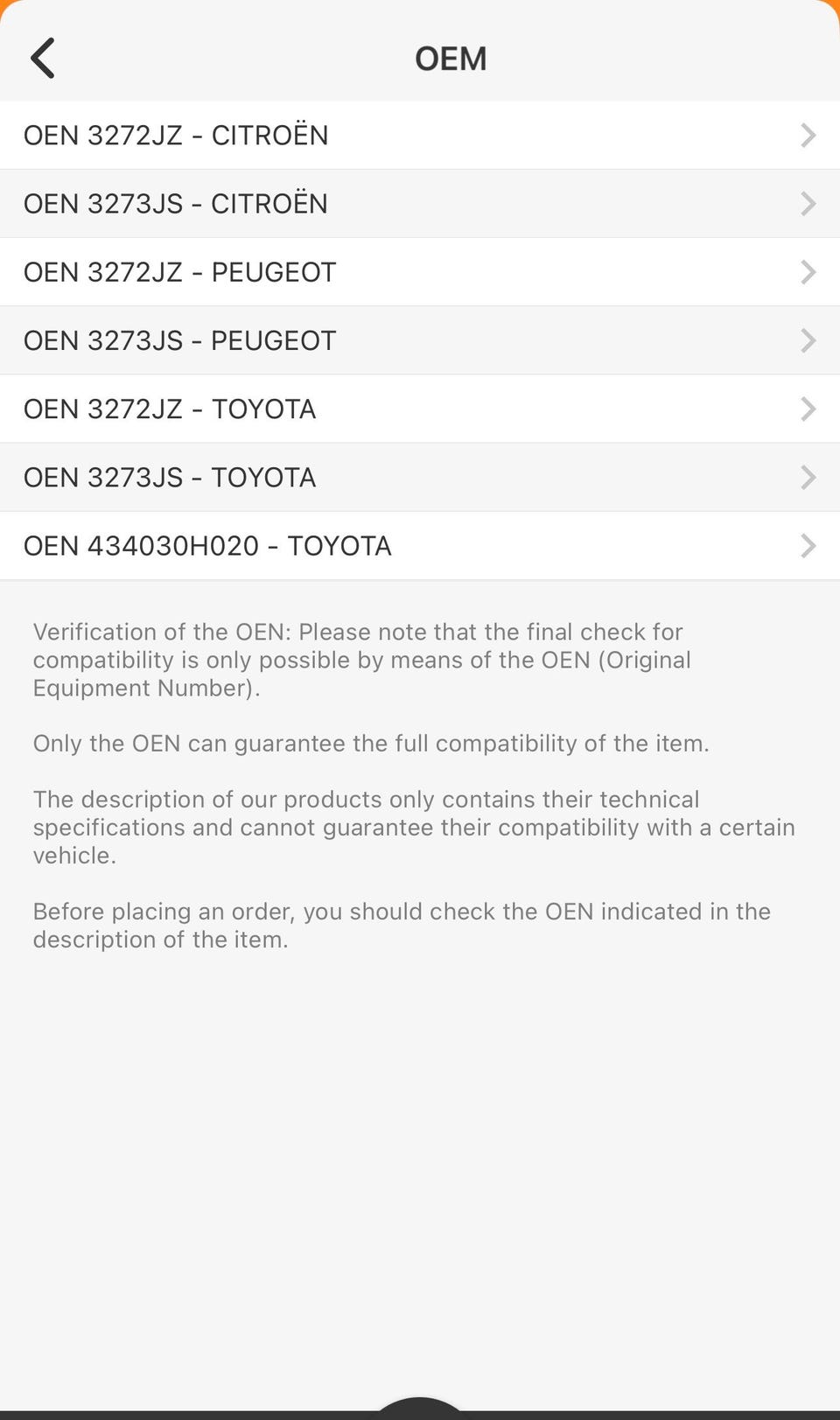Open OEN 3272JZ - CITROËN row
The width and height of the screenshot is (840, 1420).
tap(420, 136)
